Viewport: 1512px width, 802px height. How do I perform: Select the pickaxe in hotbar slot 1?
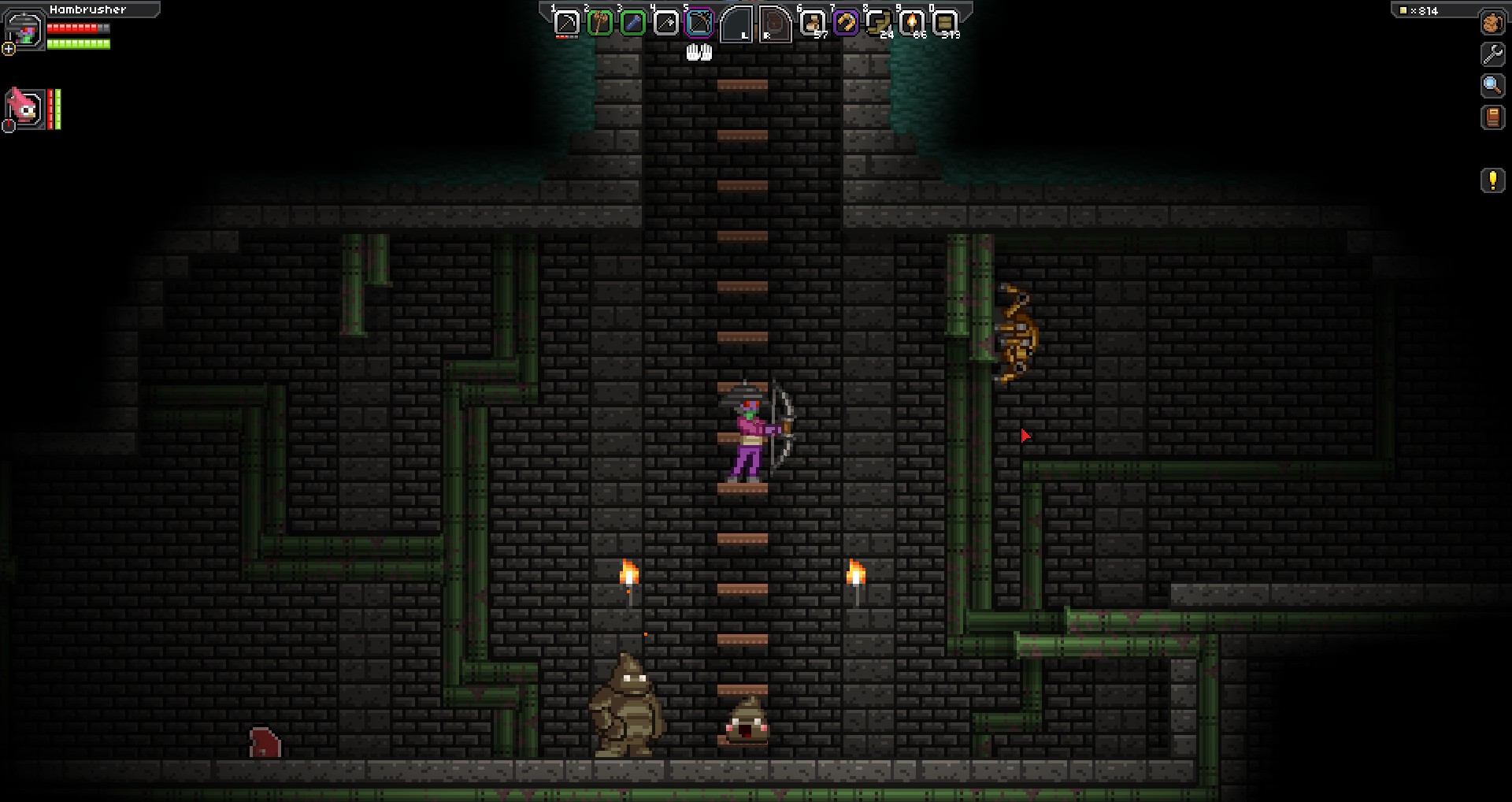pyautogui.click(x=566, y=24)
